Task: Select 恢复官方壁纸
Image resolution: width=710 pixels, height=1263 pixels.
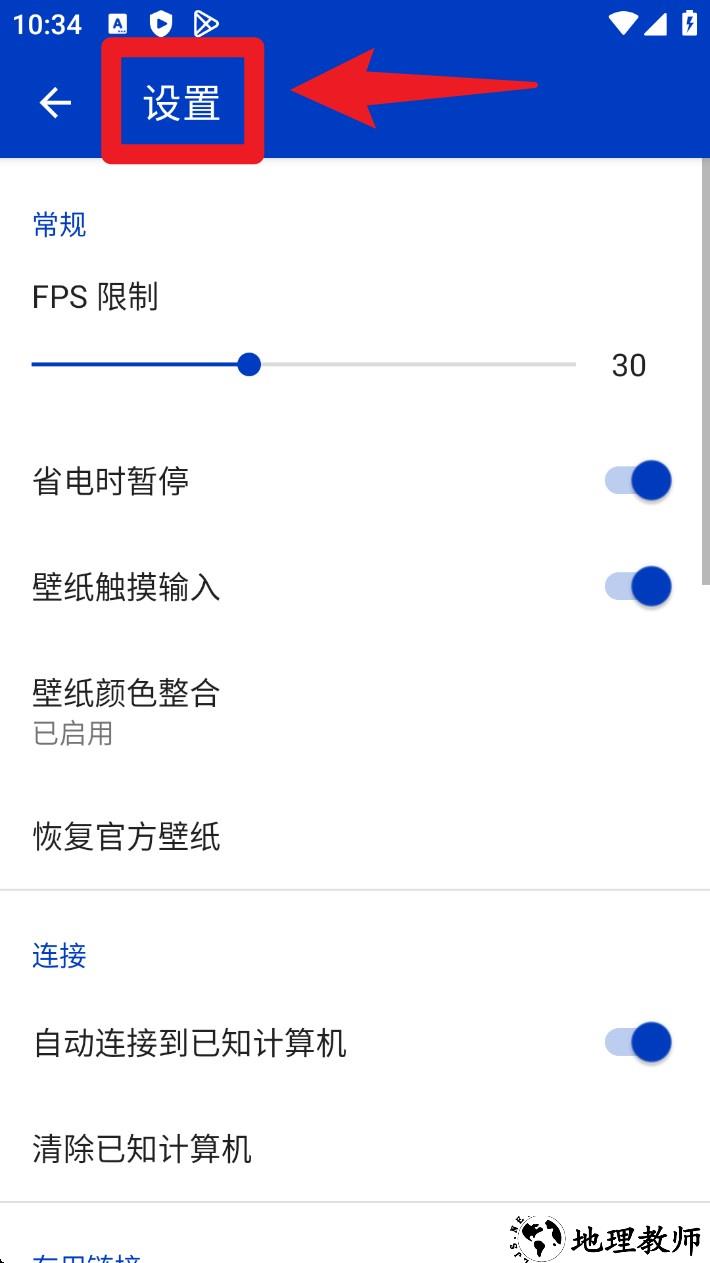Action: click(127, 836)
